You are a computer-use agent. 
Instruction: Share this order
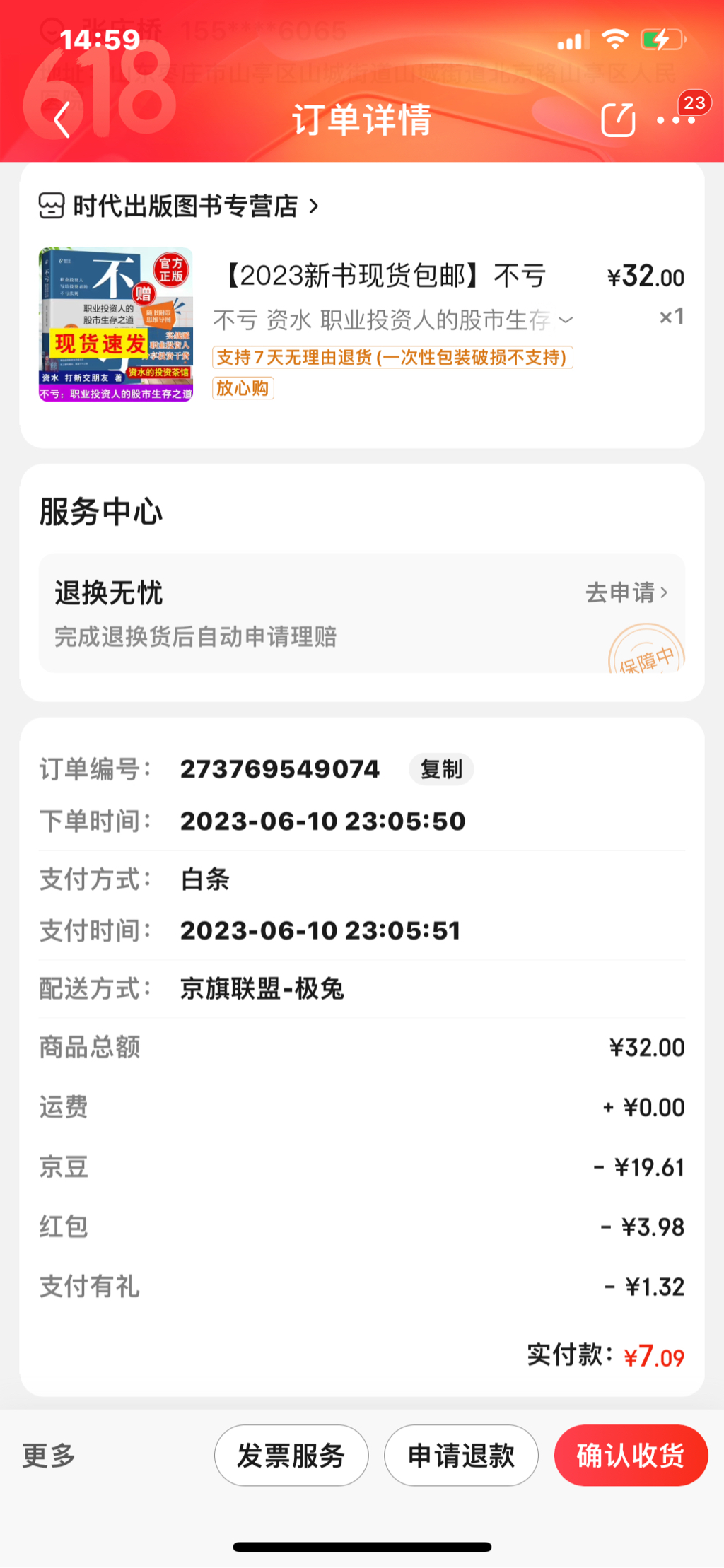pyautogui.click(x=618, y=119)
